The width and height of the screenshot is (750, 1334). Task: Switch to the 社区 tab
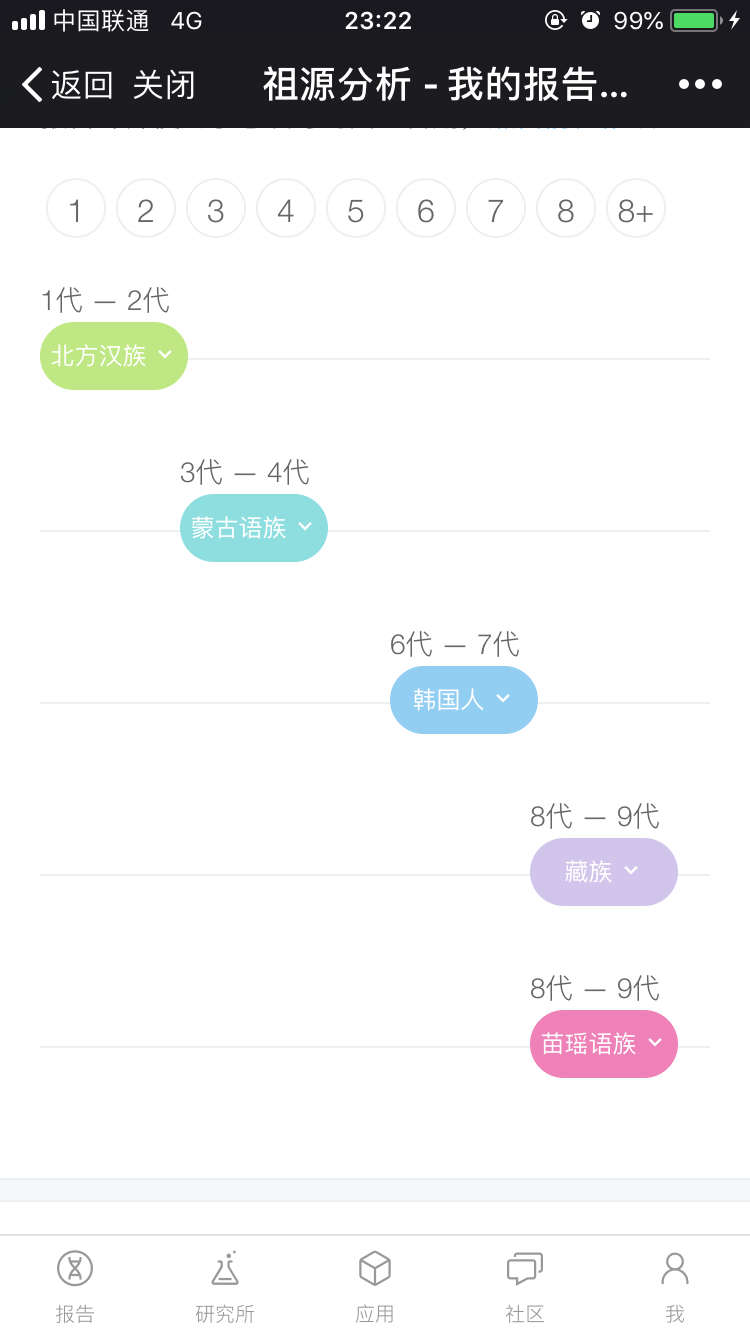tap(525, 1286)
